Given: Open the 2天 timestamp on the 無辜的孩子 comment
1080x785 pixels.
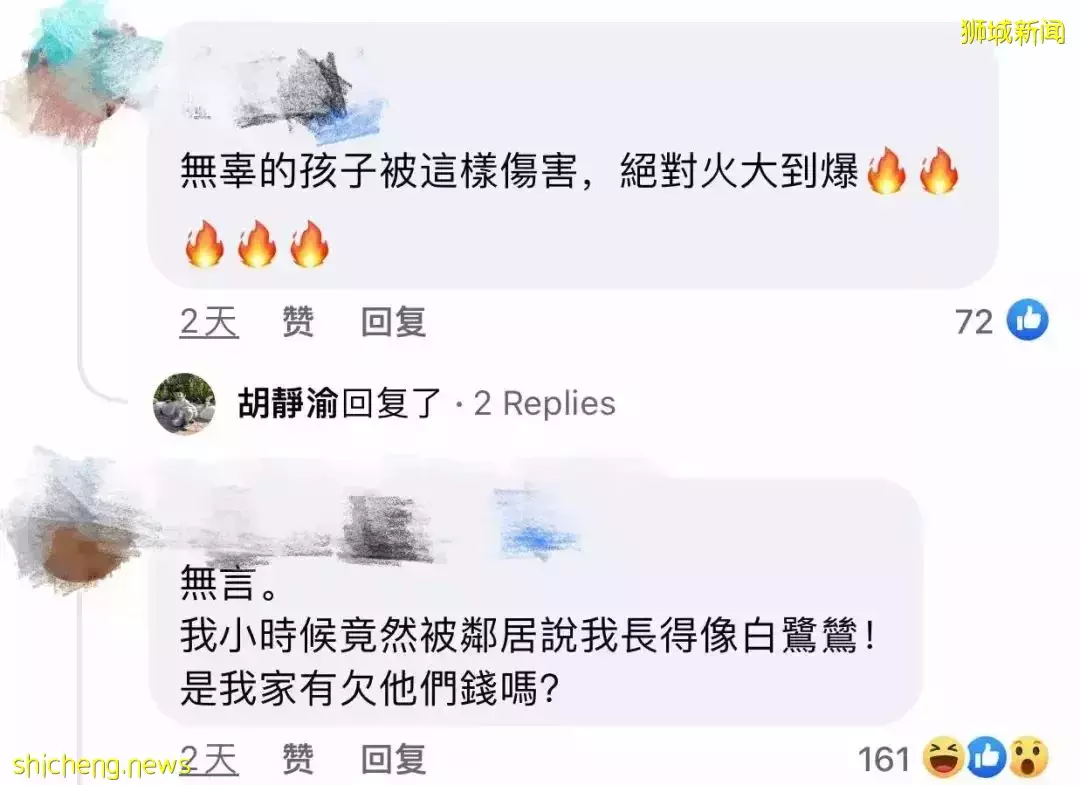Looking at the screenshot, I should (x=209, y=322).
